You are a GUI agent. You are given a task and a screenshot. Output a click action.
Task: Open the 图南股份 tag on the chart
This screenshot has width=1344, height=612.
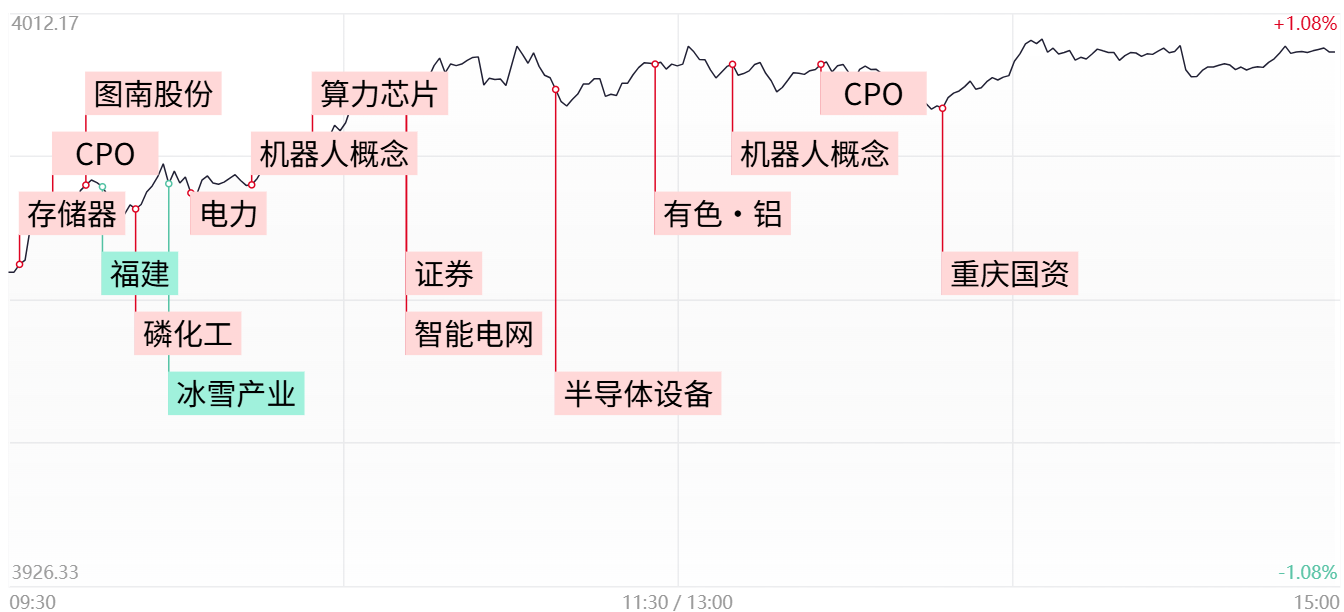tap(153, 94)
